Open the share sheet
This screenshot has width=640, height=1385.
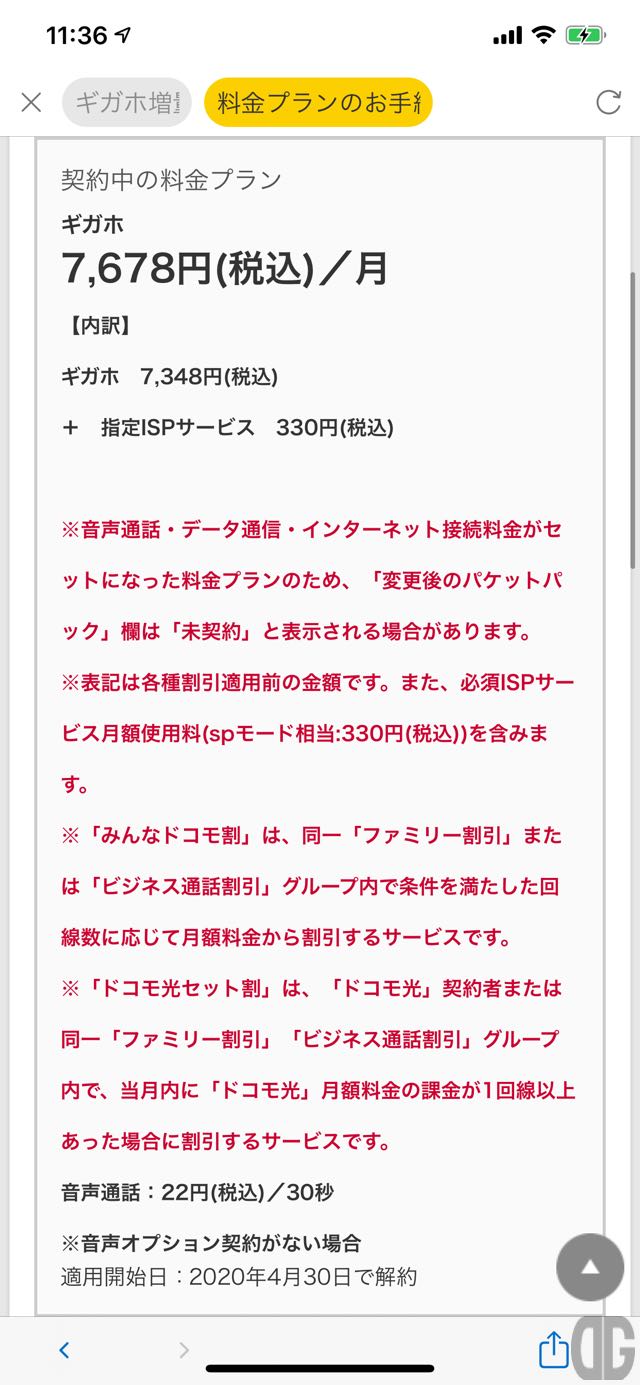coord(553,1350)
